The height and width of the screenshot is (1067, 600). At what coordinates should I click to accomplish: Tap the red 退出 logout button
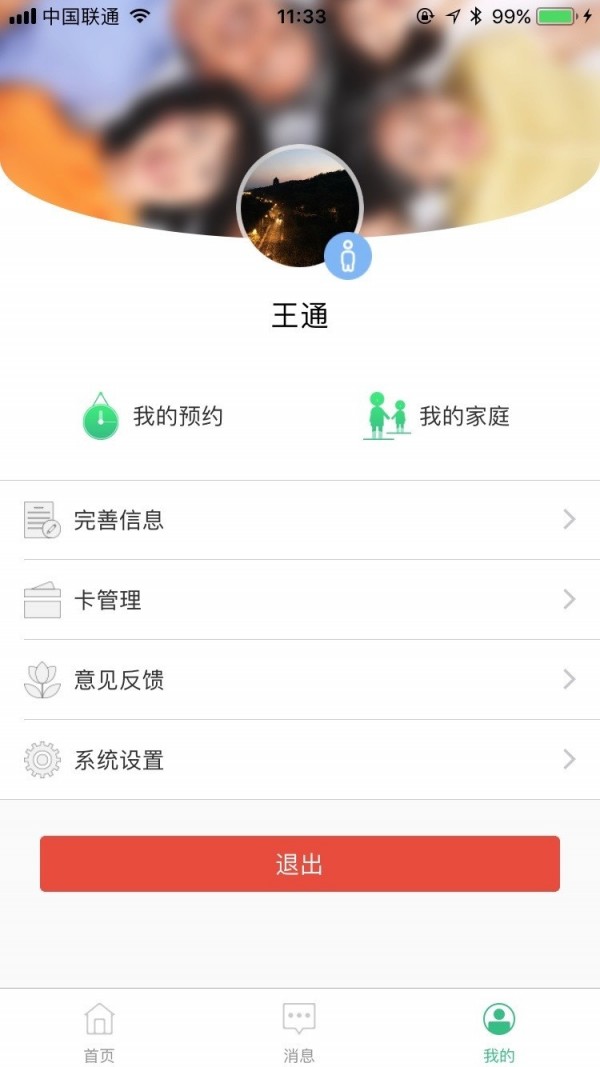click(300, 864)
